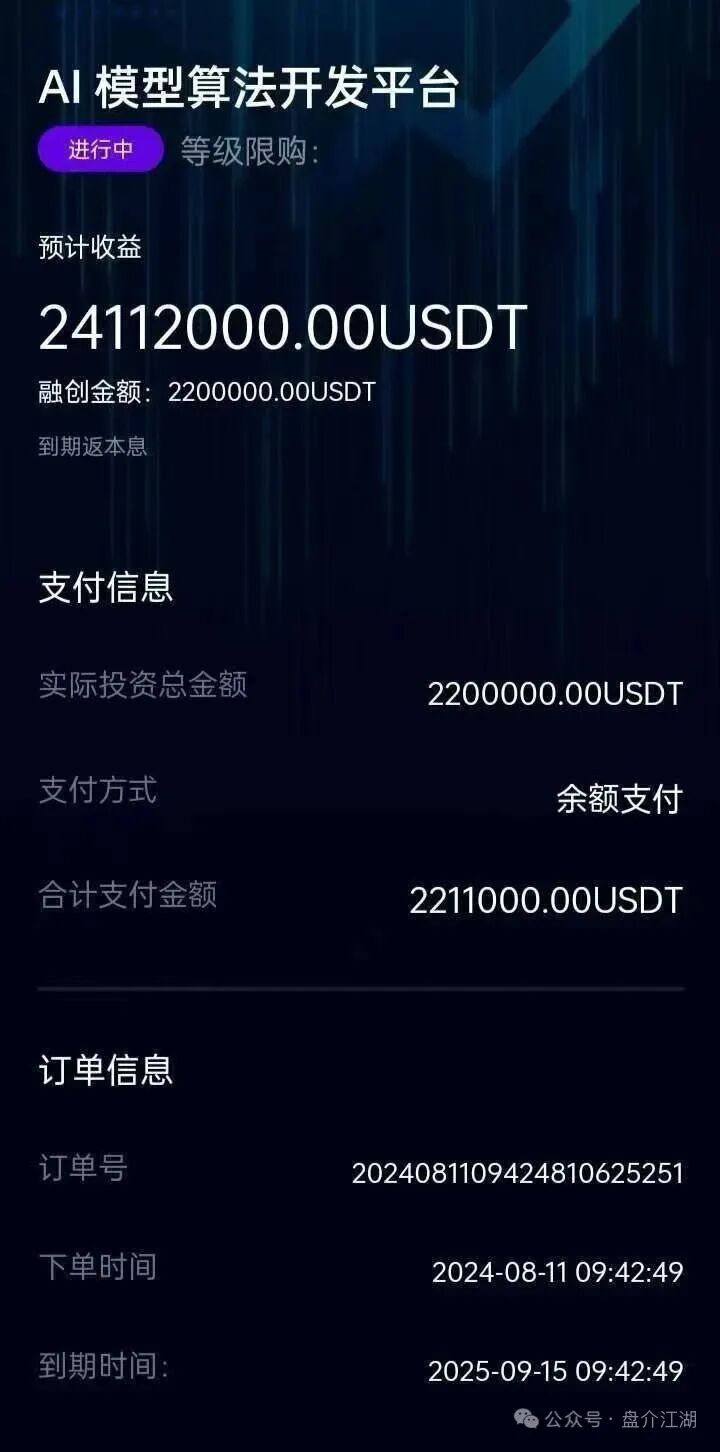Tap the 支付方式 label
Image resolution: width=720 pixels, height=1452 pixels.
point(97,791)
